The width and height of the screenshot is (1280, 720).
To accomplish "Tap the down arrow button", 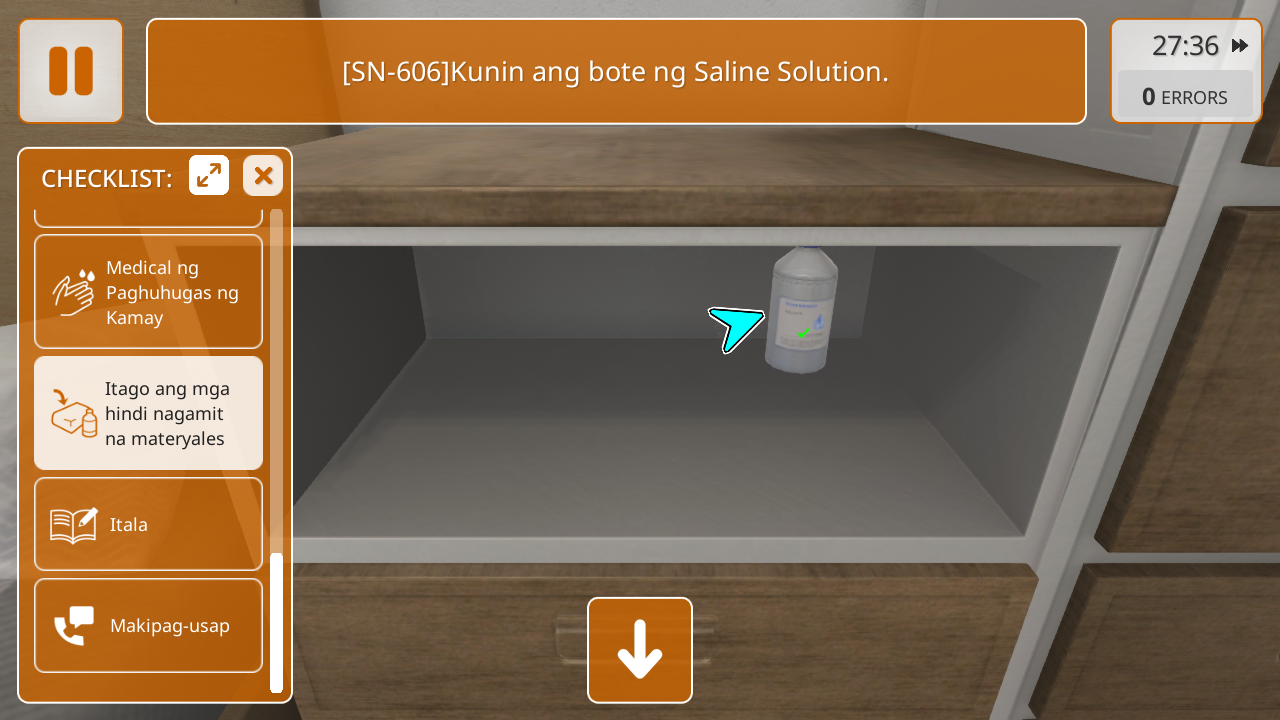I will coord(640,650).
